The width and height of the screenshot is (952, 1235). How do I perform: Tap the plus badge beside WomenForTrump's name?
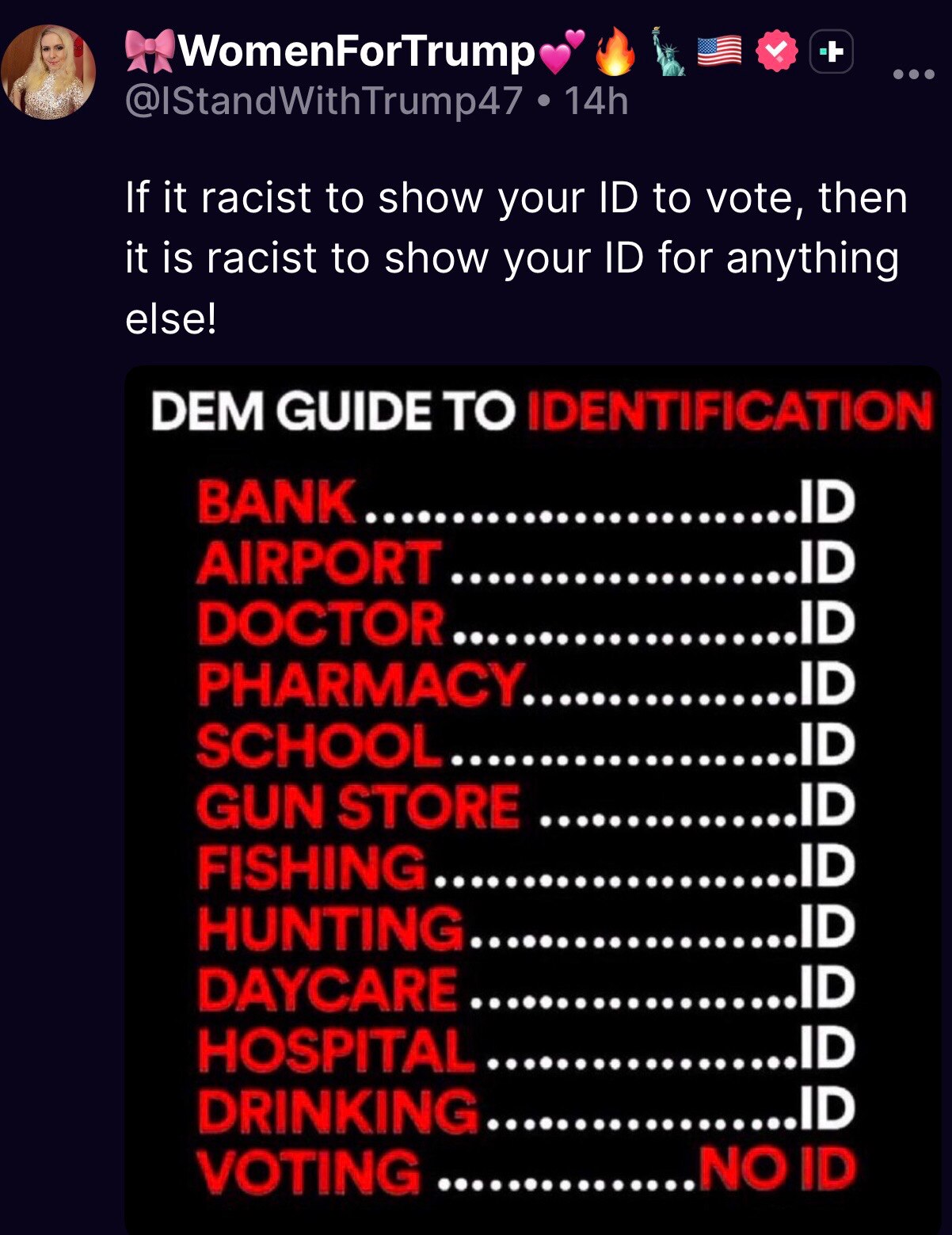point(831,52)
